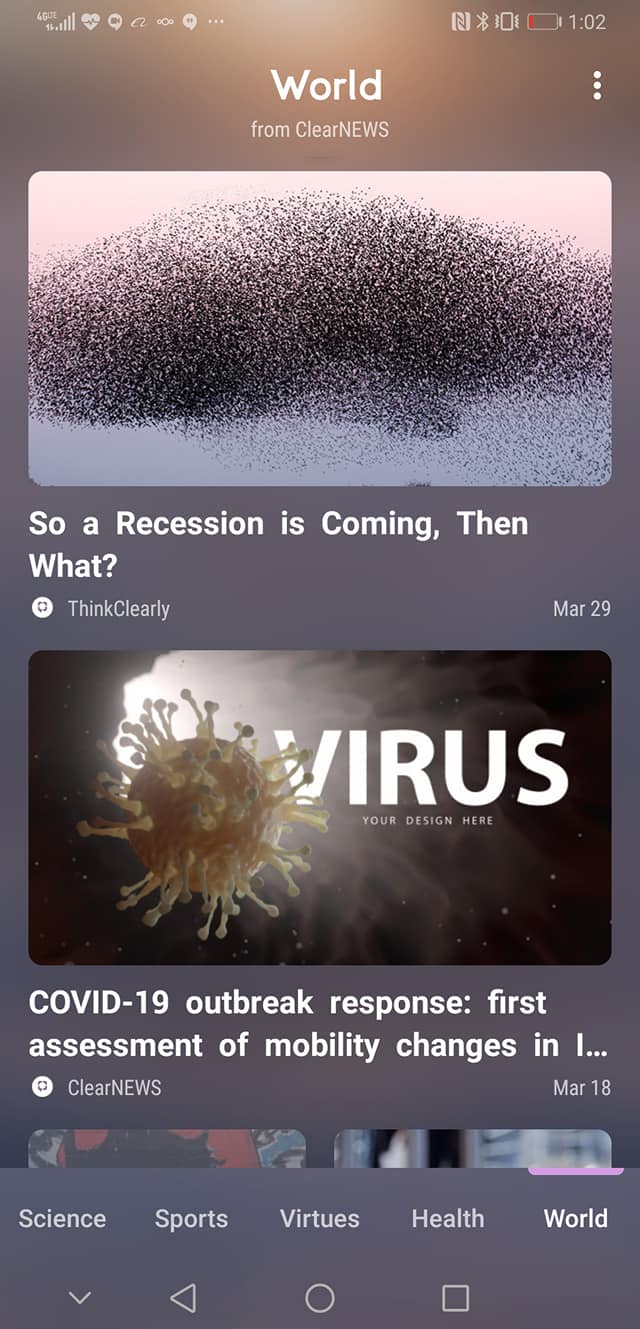Open the recession article card

(319, 330)
